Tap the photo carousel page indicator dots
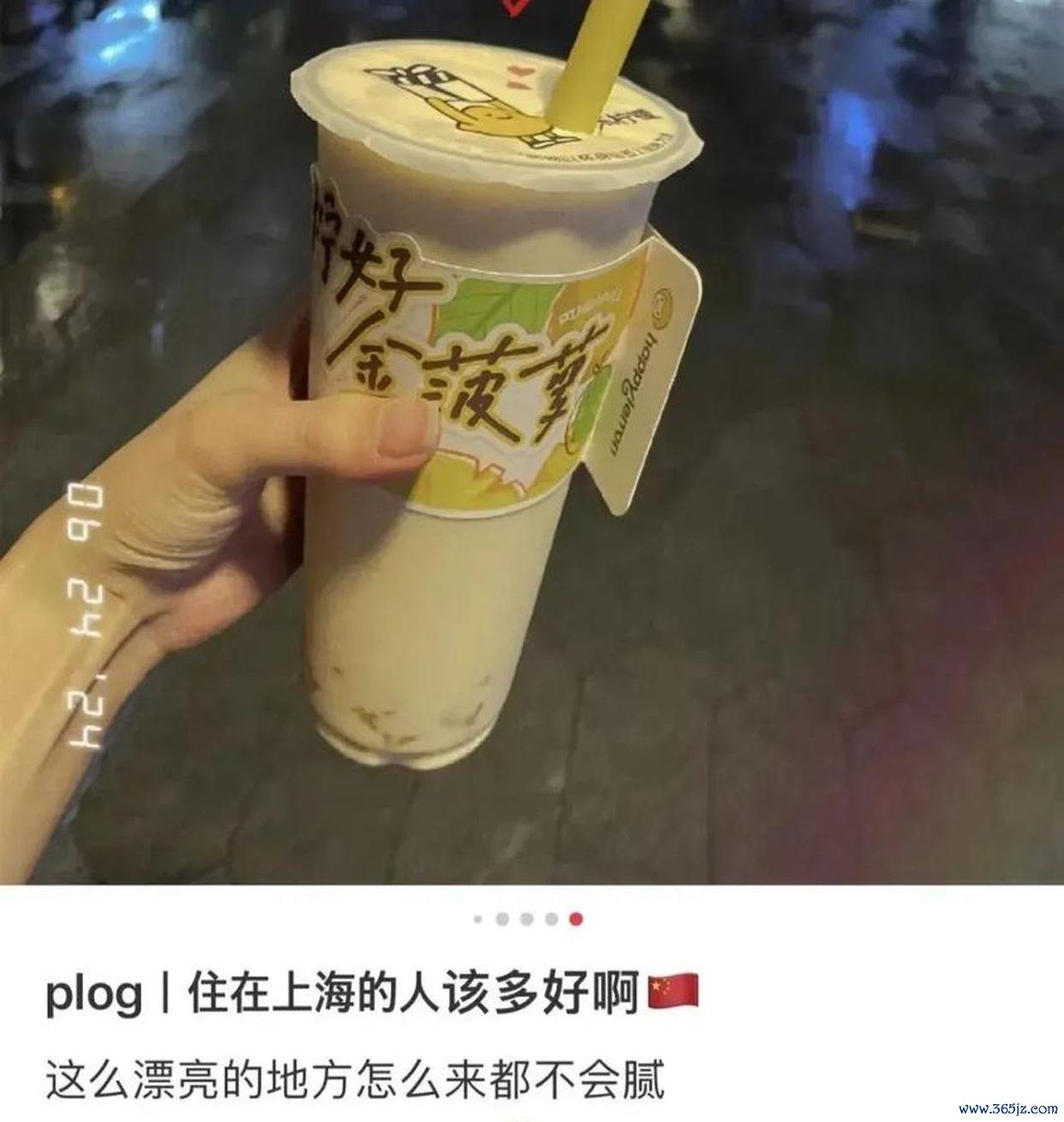 point(528,919)
